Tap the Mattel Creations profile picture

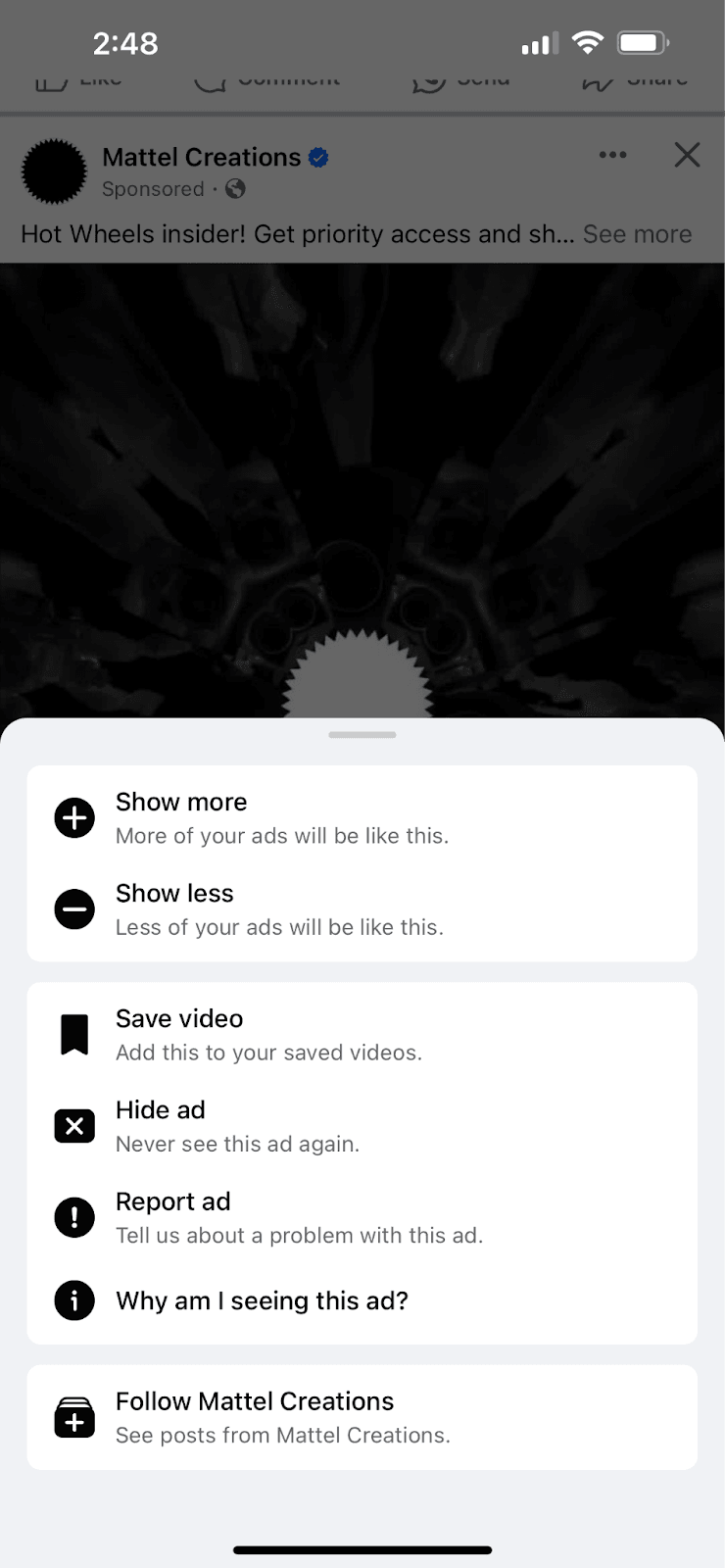tap(54, 171)
